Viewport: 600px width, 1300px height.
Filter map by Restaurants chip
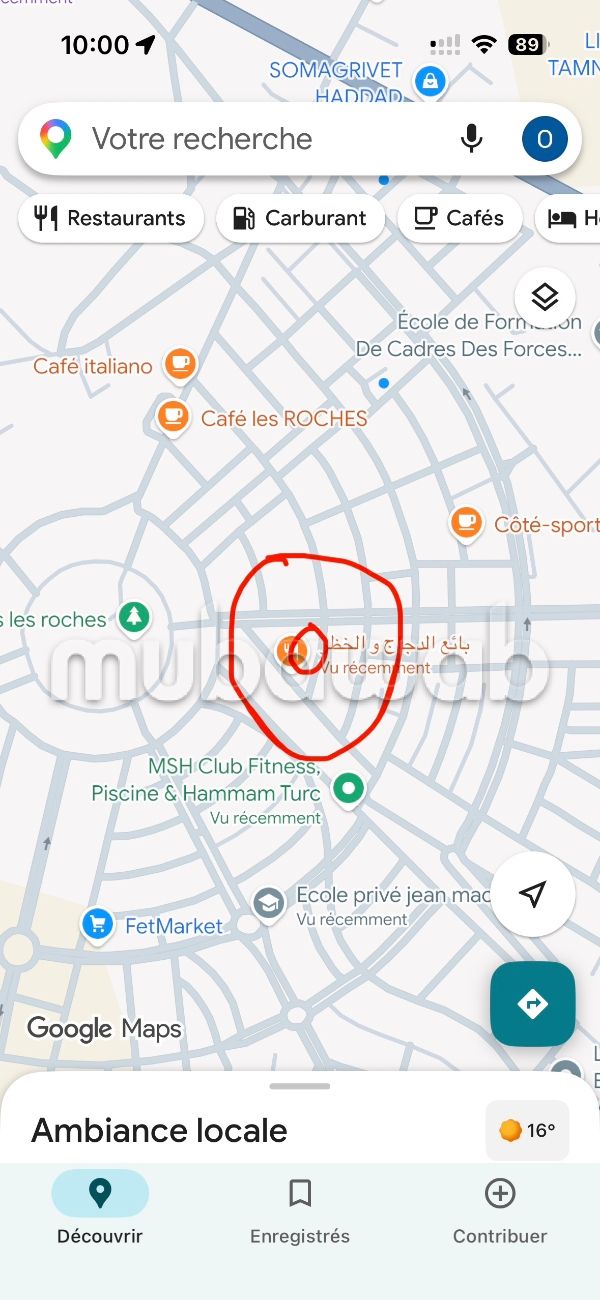coord(111,218)
